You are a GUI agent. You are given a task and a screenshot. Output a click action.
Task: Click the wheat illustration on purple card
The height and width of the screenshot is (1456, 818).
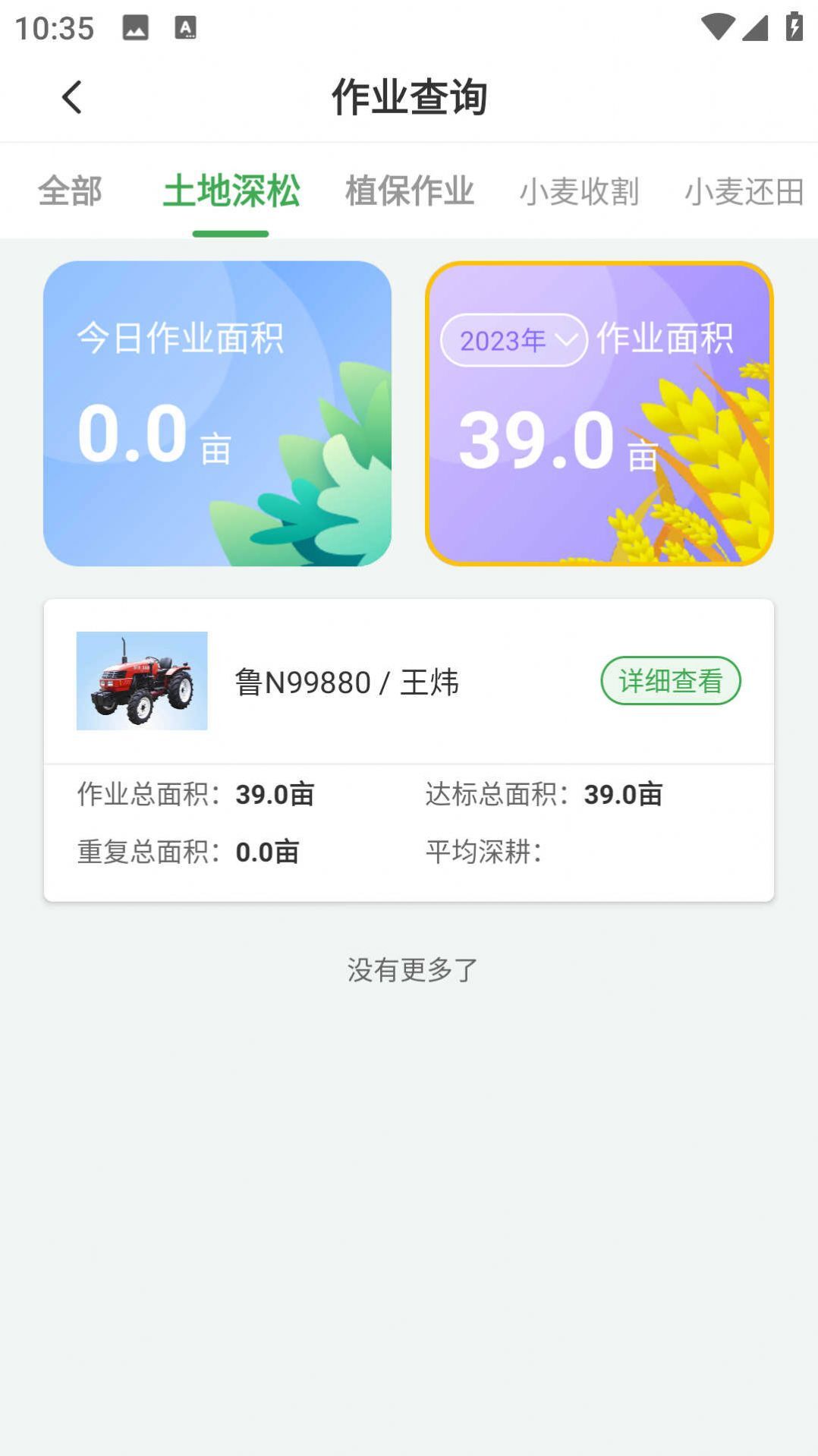point(706,455)
